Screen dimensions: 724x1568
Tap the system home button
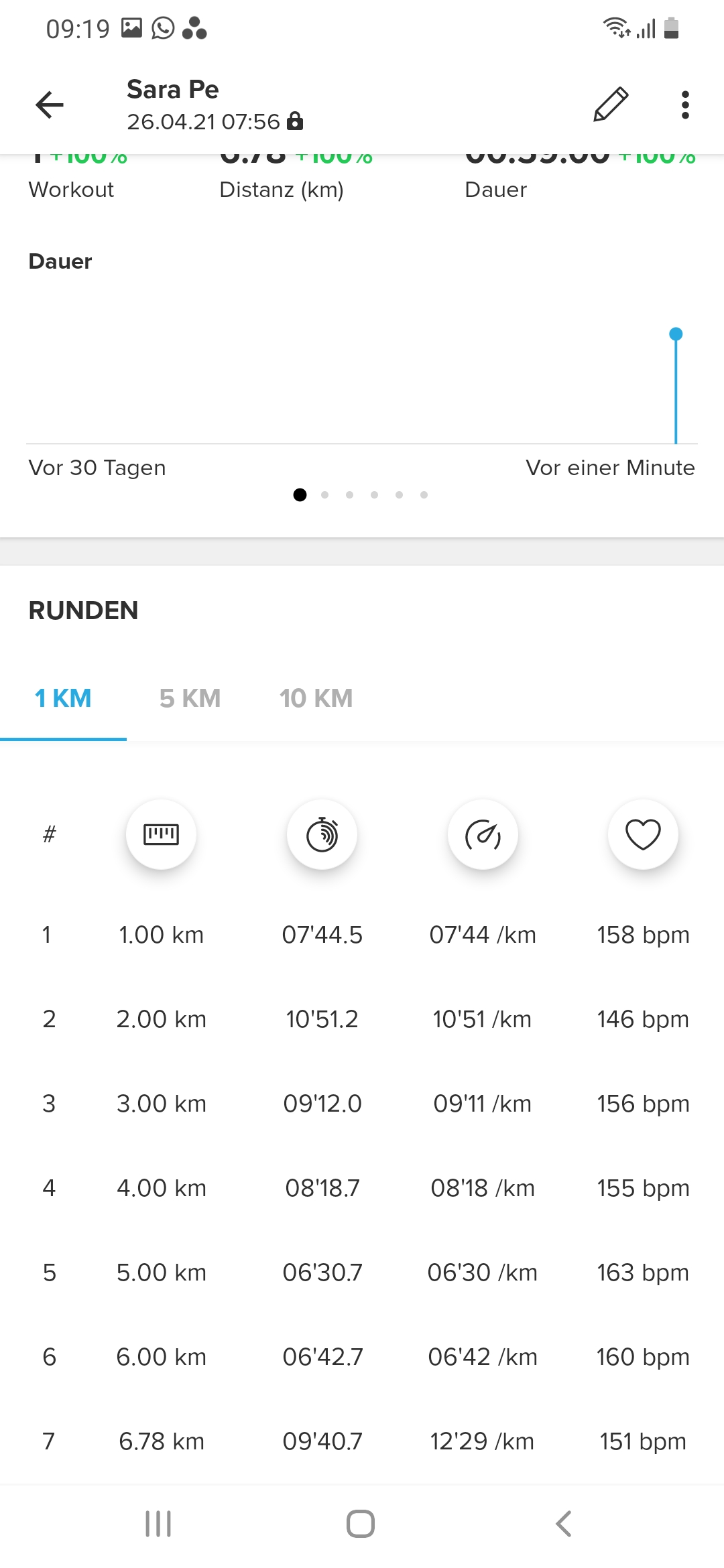pyautogui.click(x=361, y=1523)
